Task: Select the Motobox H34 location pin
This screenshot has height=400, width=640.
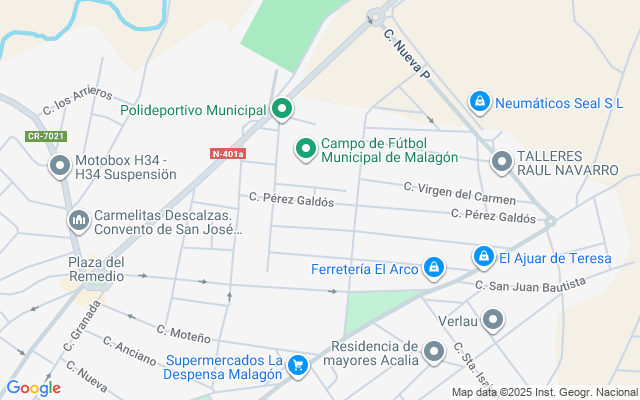Action: click(x=60, y=167)
